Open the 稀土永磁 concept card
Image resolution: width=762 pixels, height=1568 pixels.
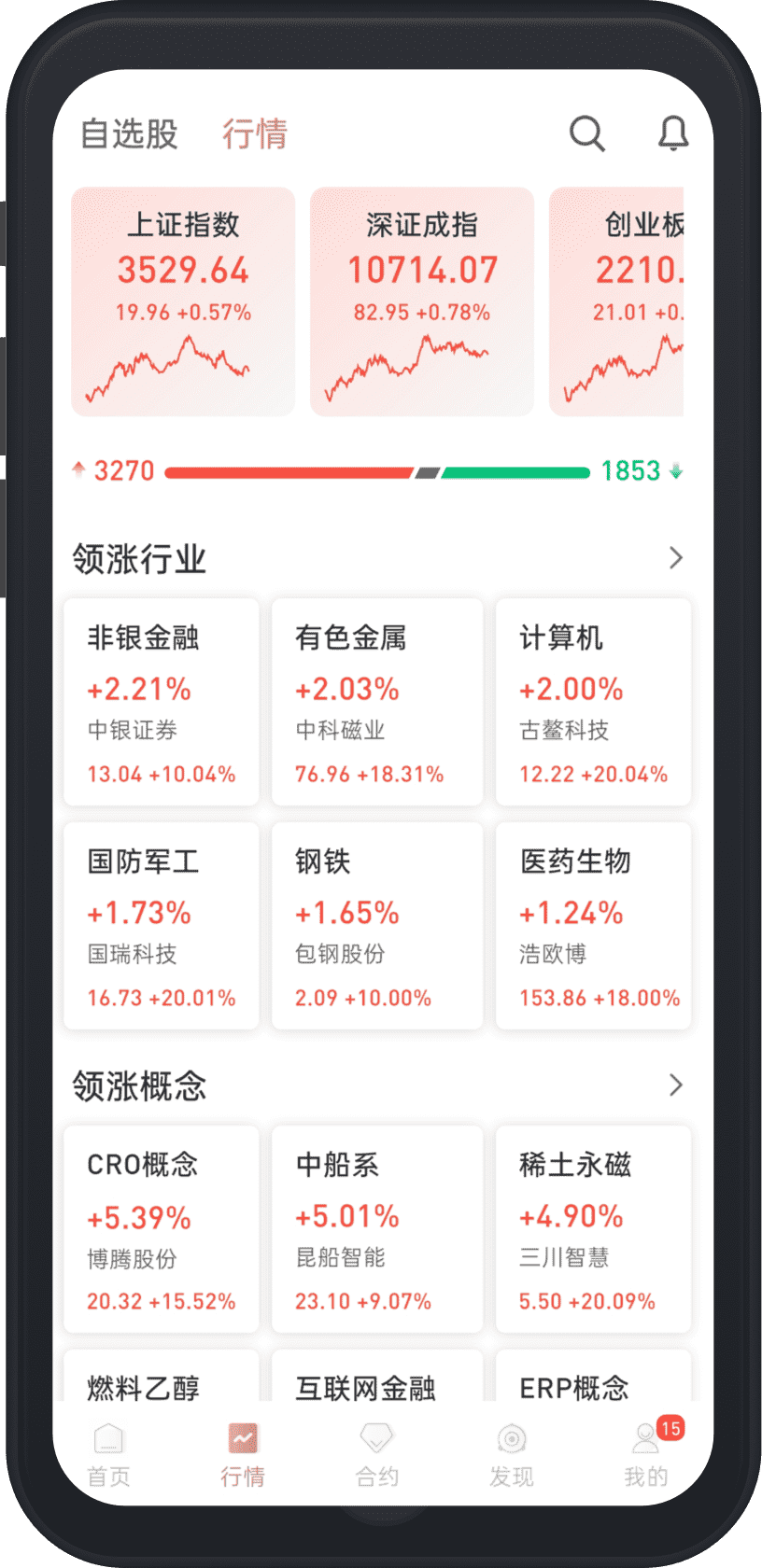pyautogui.click(x=594, y=1229)
